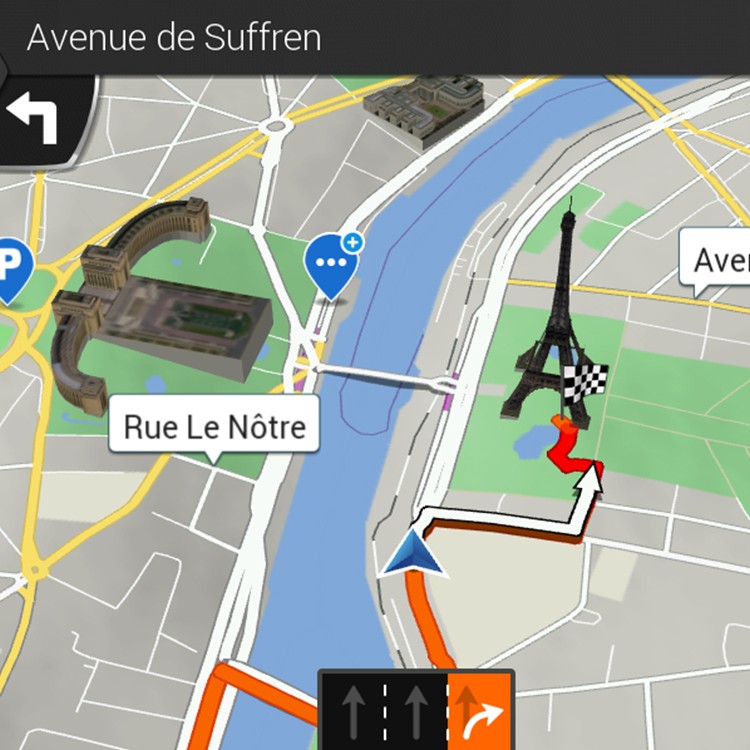
Task: Tap the Rue Le Nôtre street label
Action: pyautogui.click(x=214, y=427)
